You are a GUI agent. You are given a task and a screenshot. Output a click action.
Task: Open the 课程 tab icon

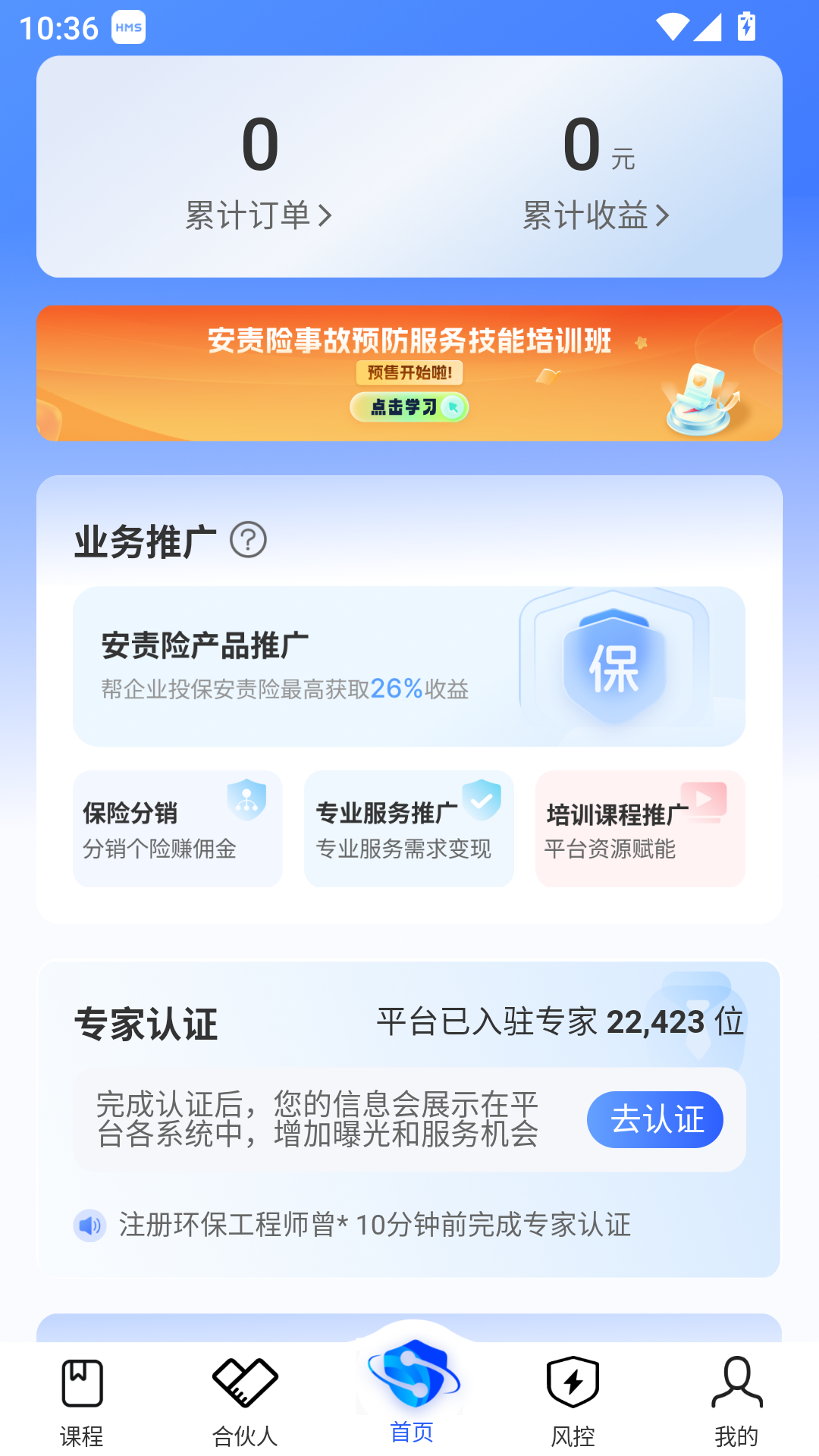[81, 1382]
